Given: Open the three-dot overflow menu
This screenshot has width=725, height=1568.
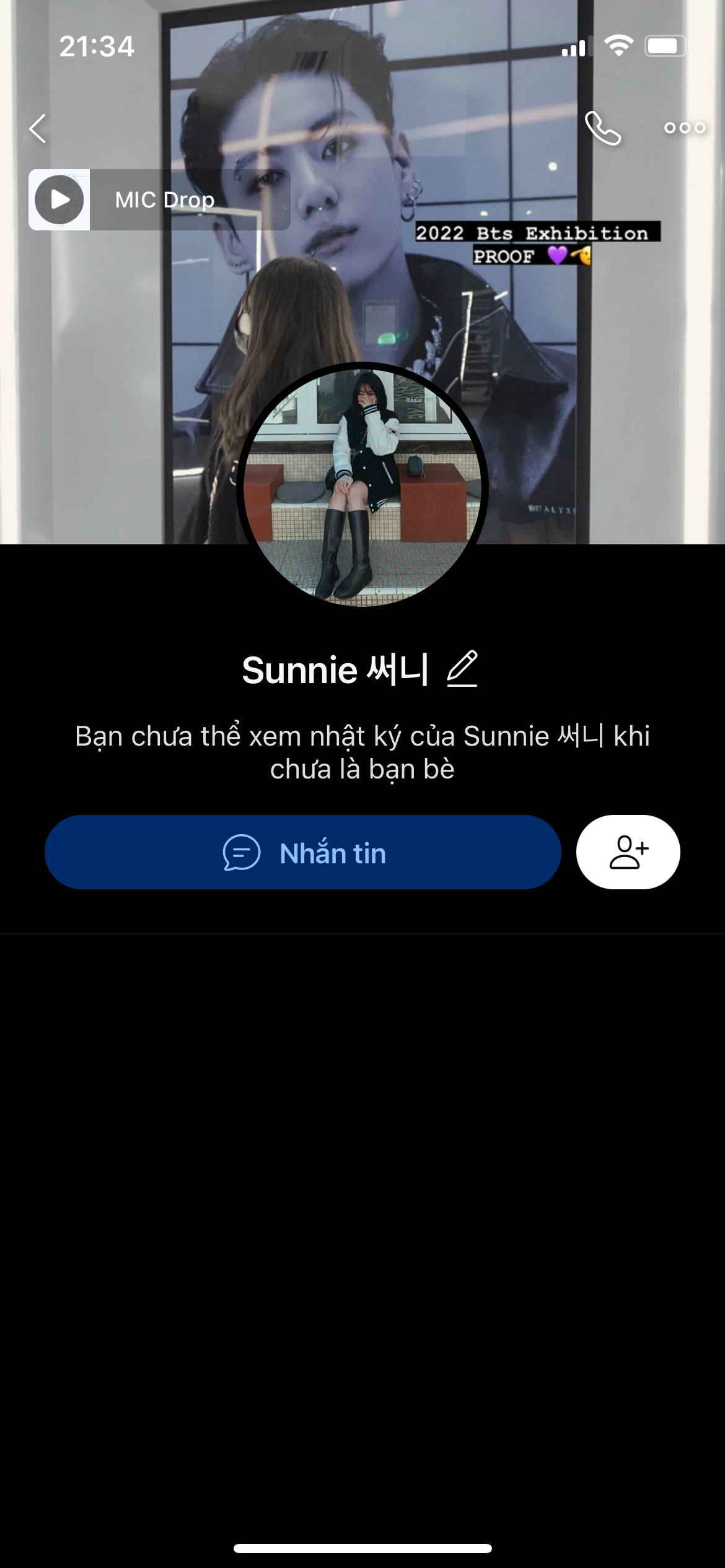Looking at the screenshot, I should pyautogui.click(x=684, y=128).
